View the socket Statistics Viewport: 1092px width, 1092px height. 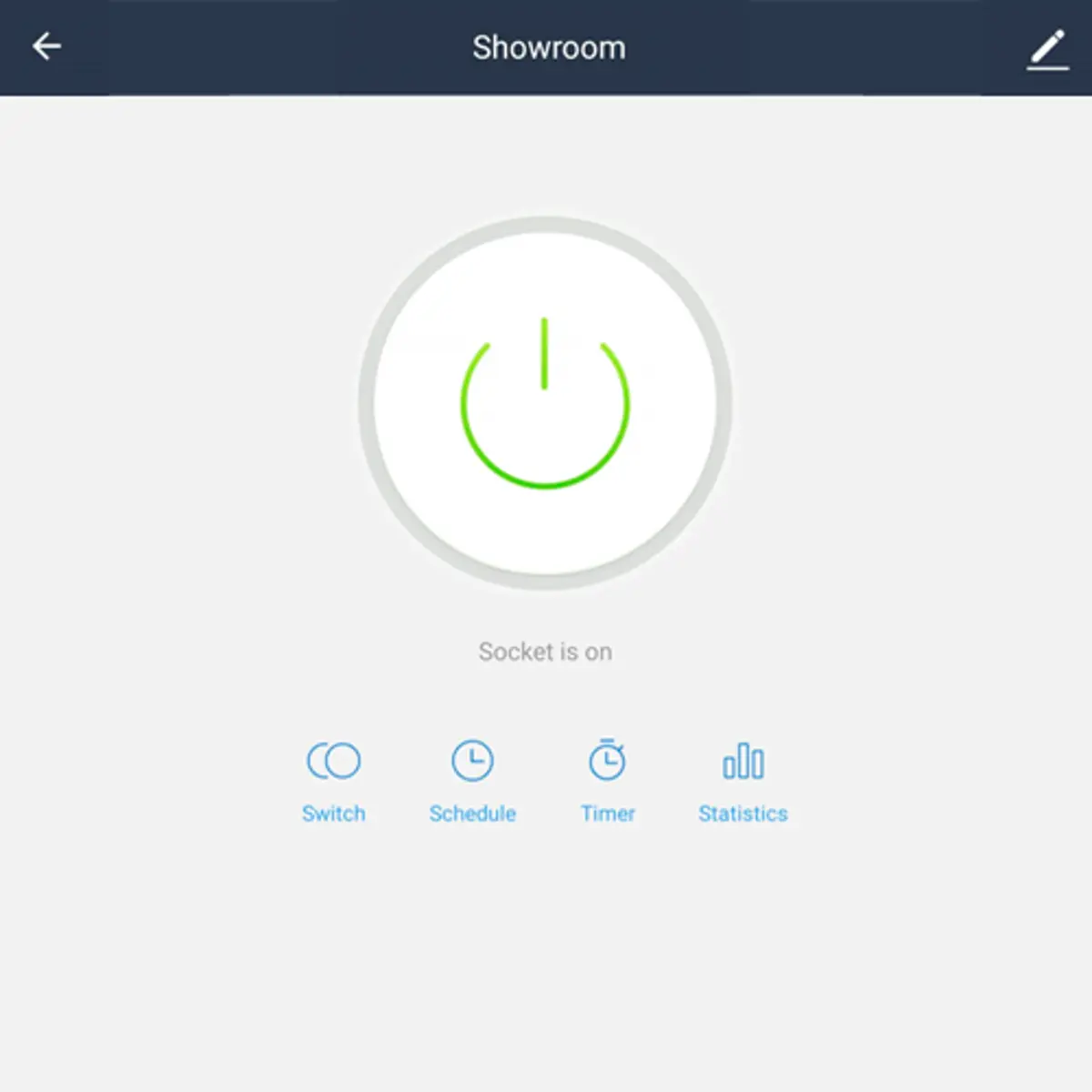pyautogui.click(x=743, y=781)
